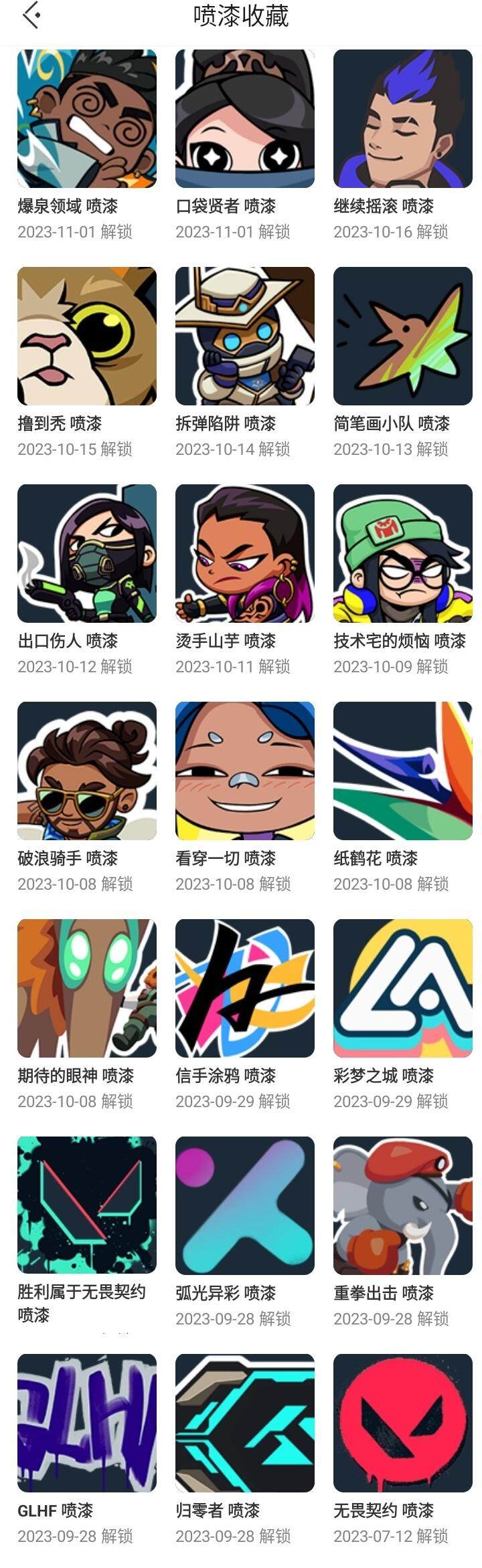View the 破浪骑手 喷漆 tile
This screenshot has height=1568, width=482.
[87, 771]
